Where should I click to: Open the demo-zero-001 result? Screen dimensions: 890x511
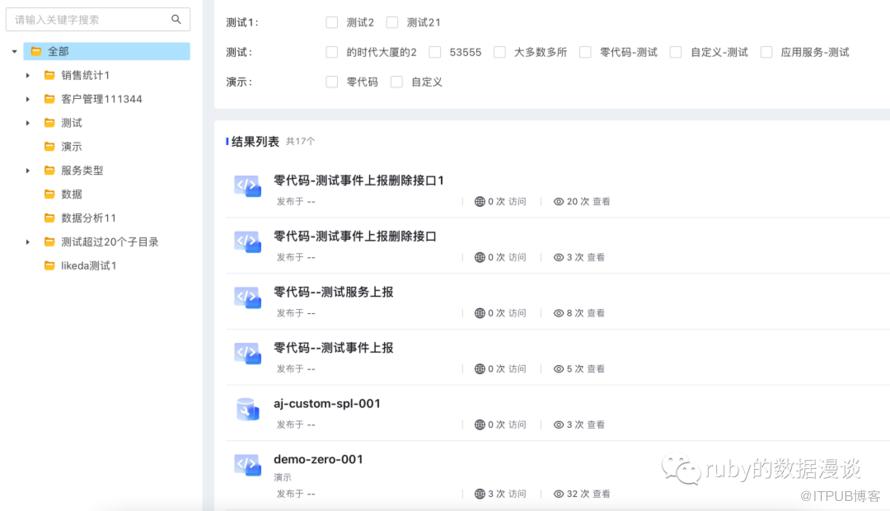(x=318, y=460)
